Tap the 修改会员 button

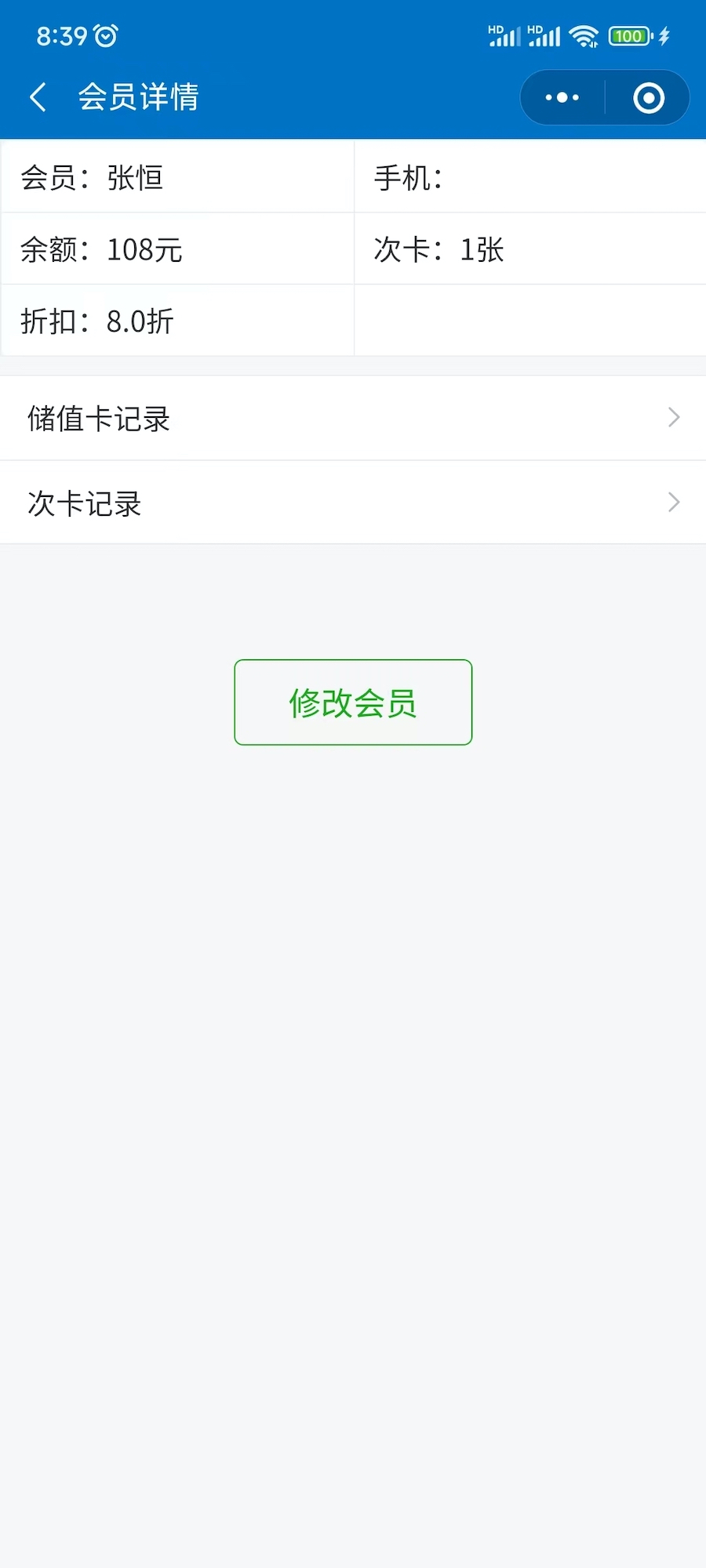point(352,702)
